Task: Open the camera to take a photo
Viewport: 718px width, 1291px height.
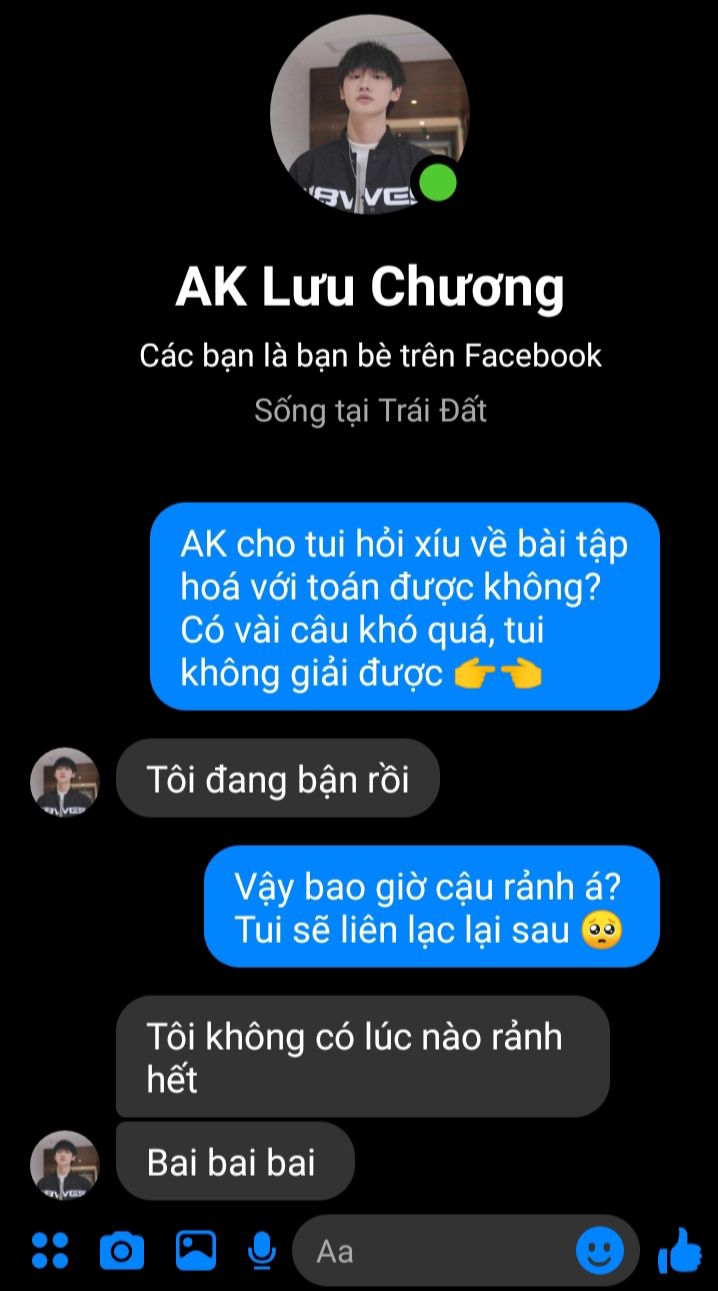Action: click(122, 1250)
